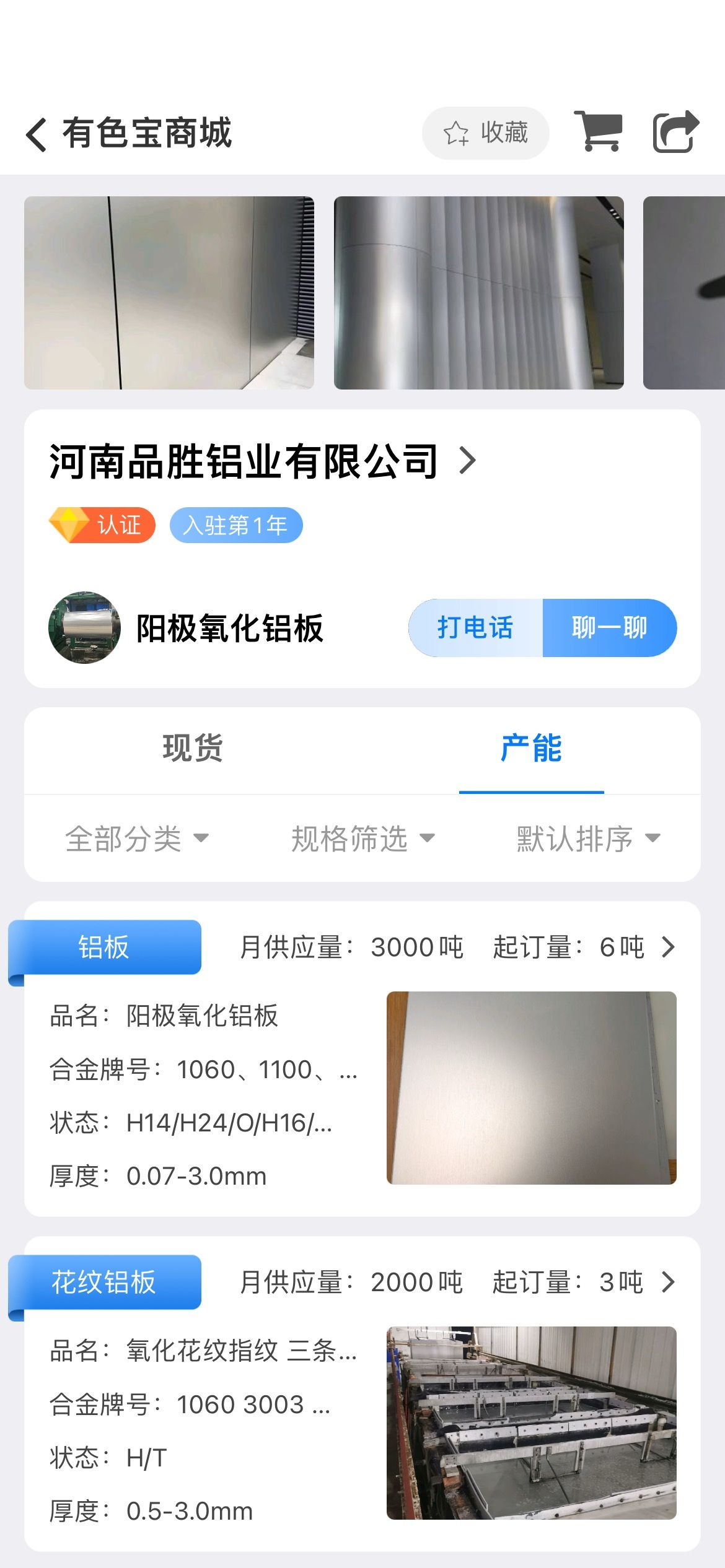The height and width of the screenshot is (1568, 725).
Task: Open the first banner photo
Action: pyautogui.click(x=169, y=293)
